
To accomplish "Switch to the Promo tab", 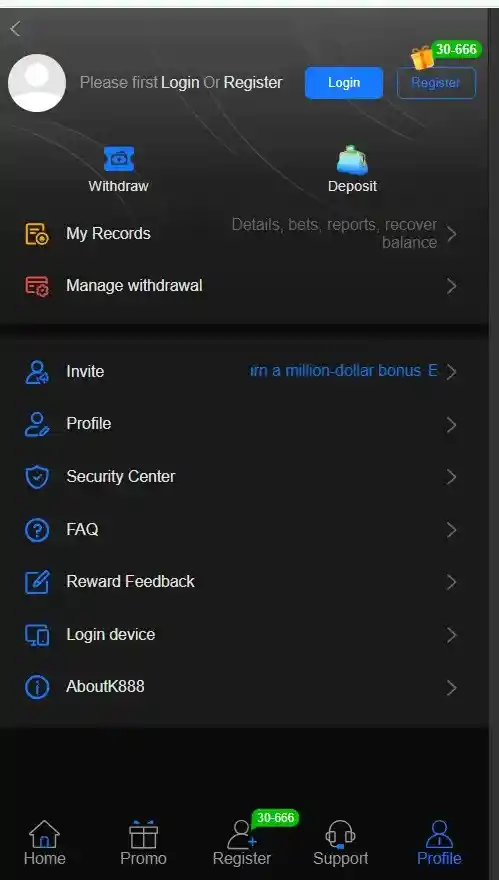I will pyautogui.click(x=143, y=843).
